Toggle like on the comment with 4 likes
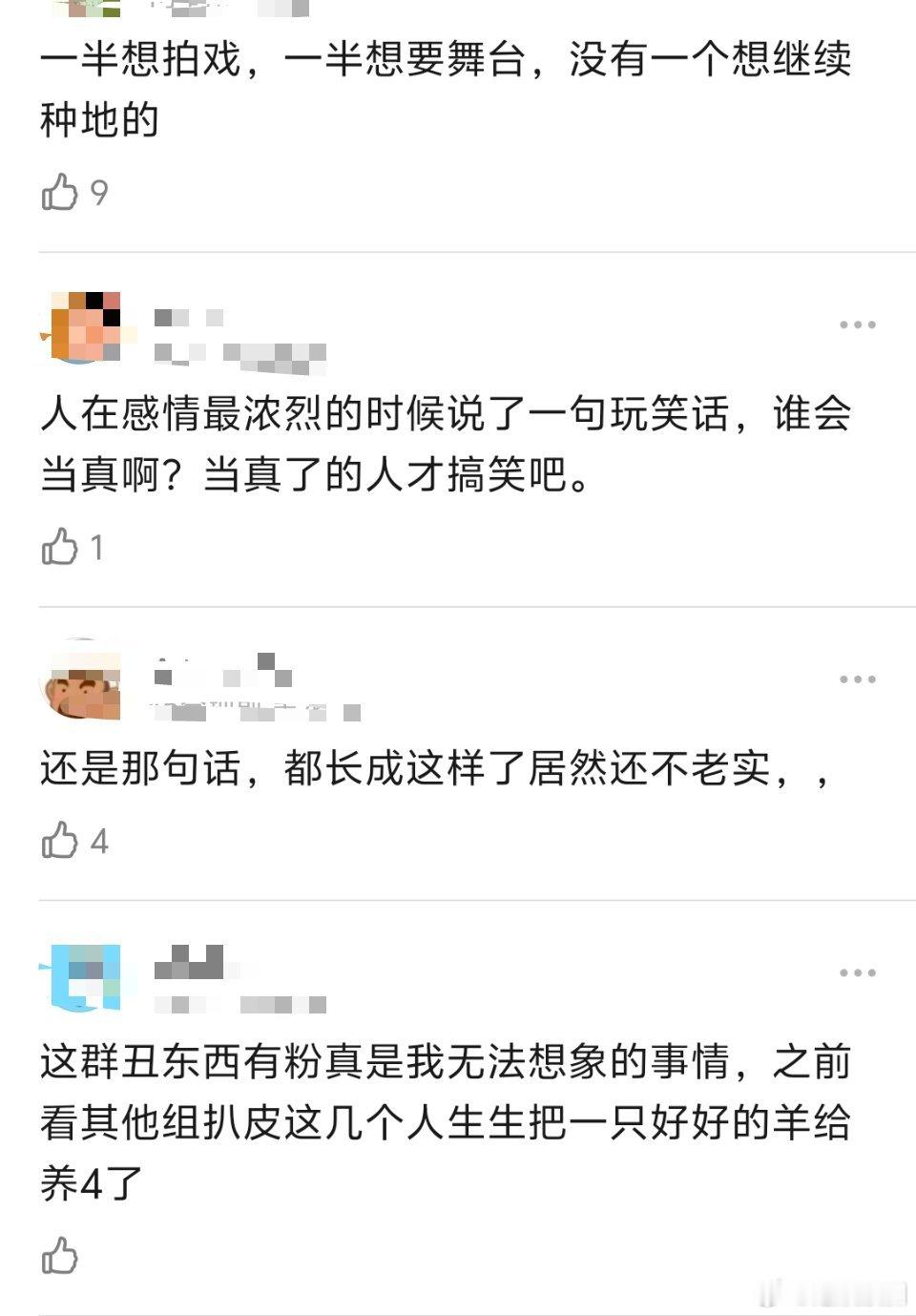The image size is (916, 1316). [x=61, y=842]
